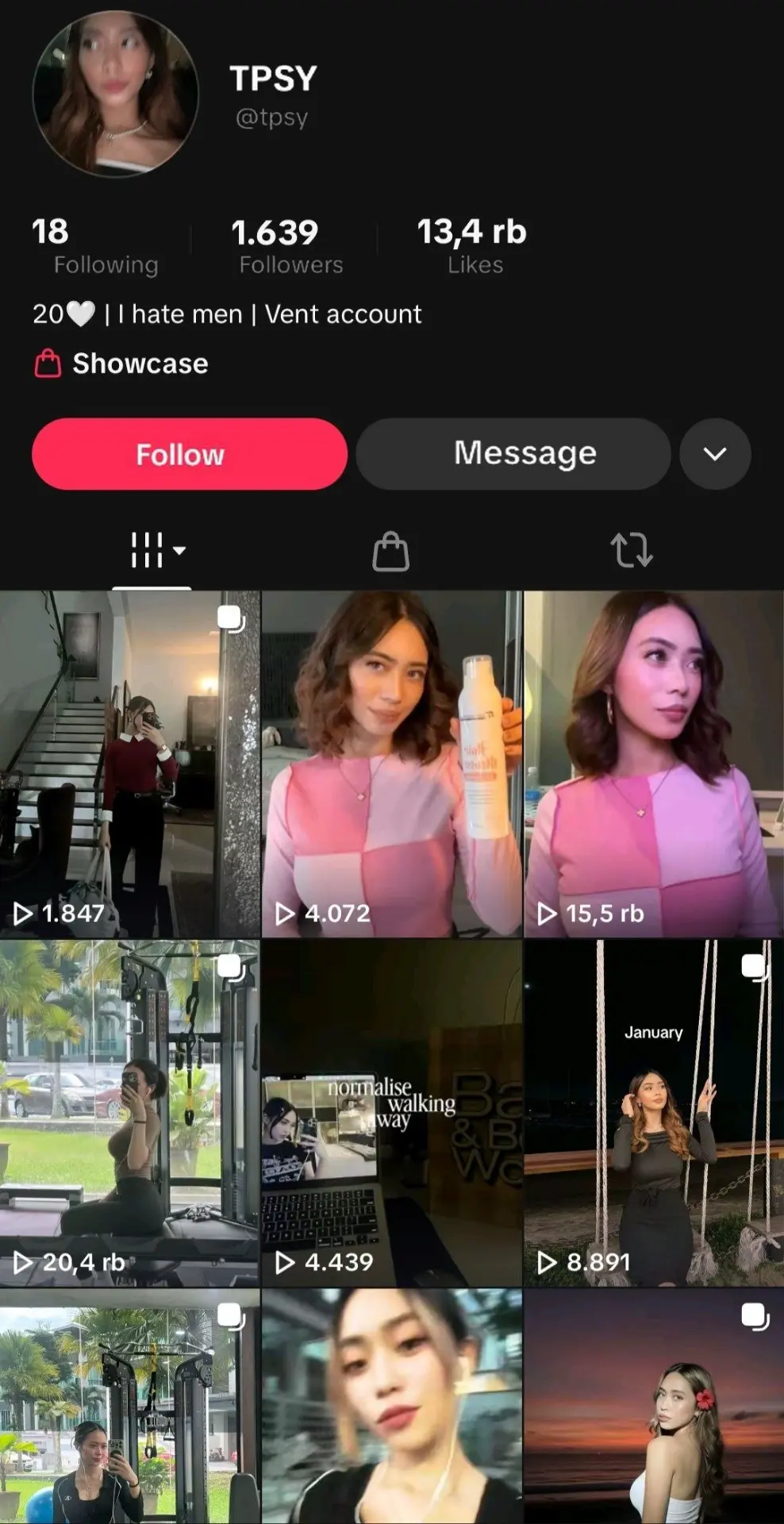Expand the suggested accounts arrow
This screenshot has width=784, height=1524.
(715, 454)
